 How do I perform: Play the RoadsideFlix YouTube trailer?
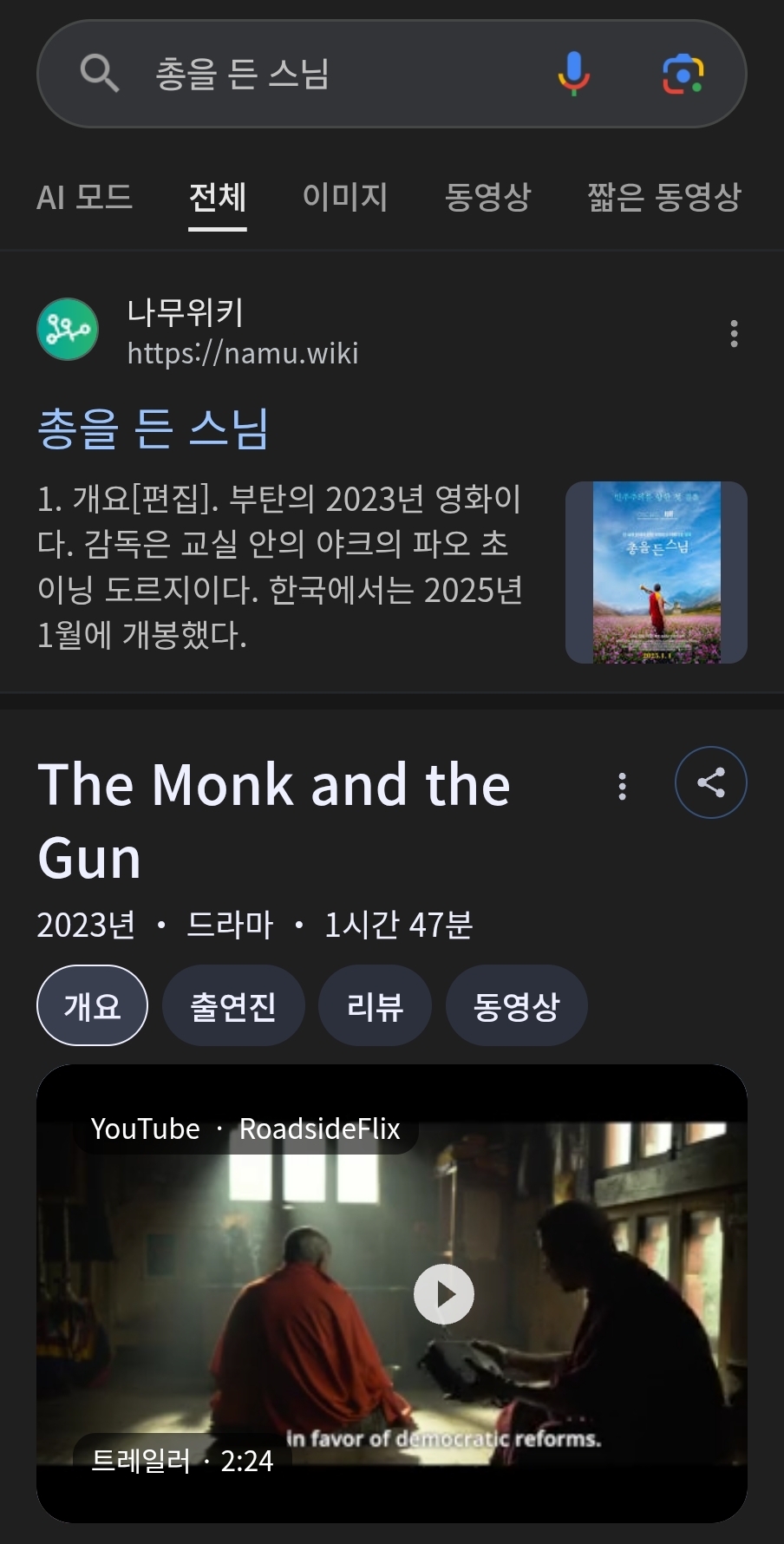(443, 1293)
